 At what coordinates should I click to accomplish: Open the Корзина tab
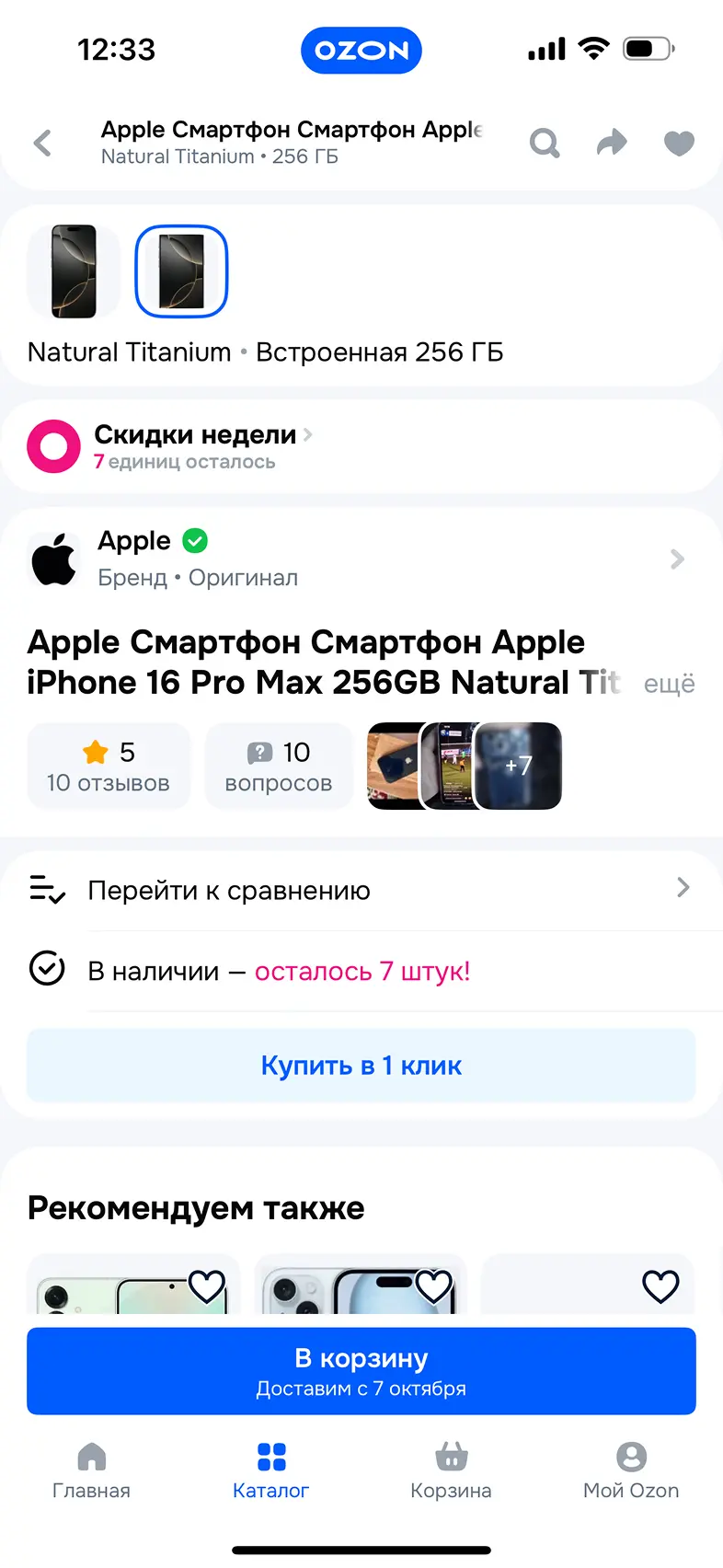[x=451, y=1470]
